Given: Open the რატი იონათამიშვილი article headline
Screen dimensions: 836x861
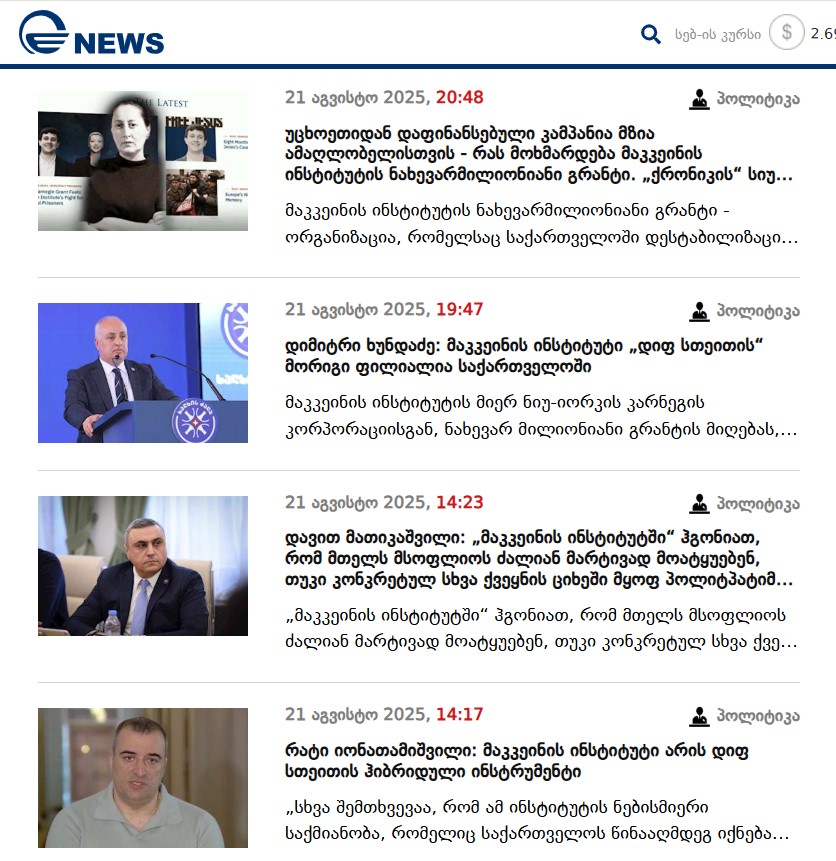Looking at the screenshot, I should (516, 761).
